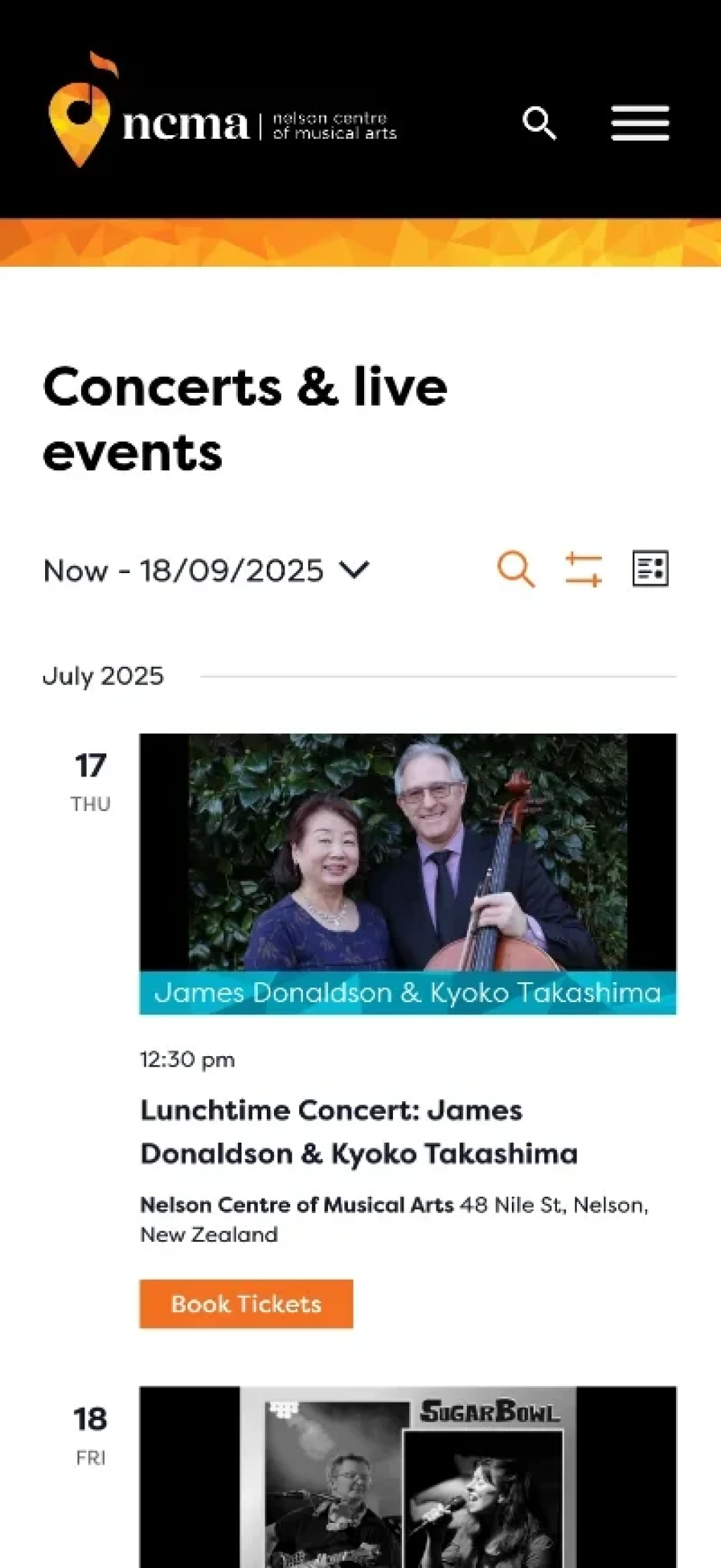Expand the Now - 18/09/2025 date range
Screen dimensions: 721x1568
click(206, 570)
